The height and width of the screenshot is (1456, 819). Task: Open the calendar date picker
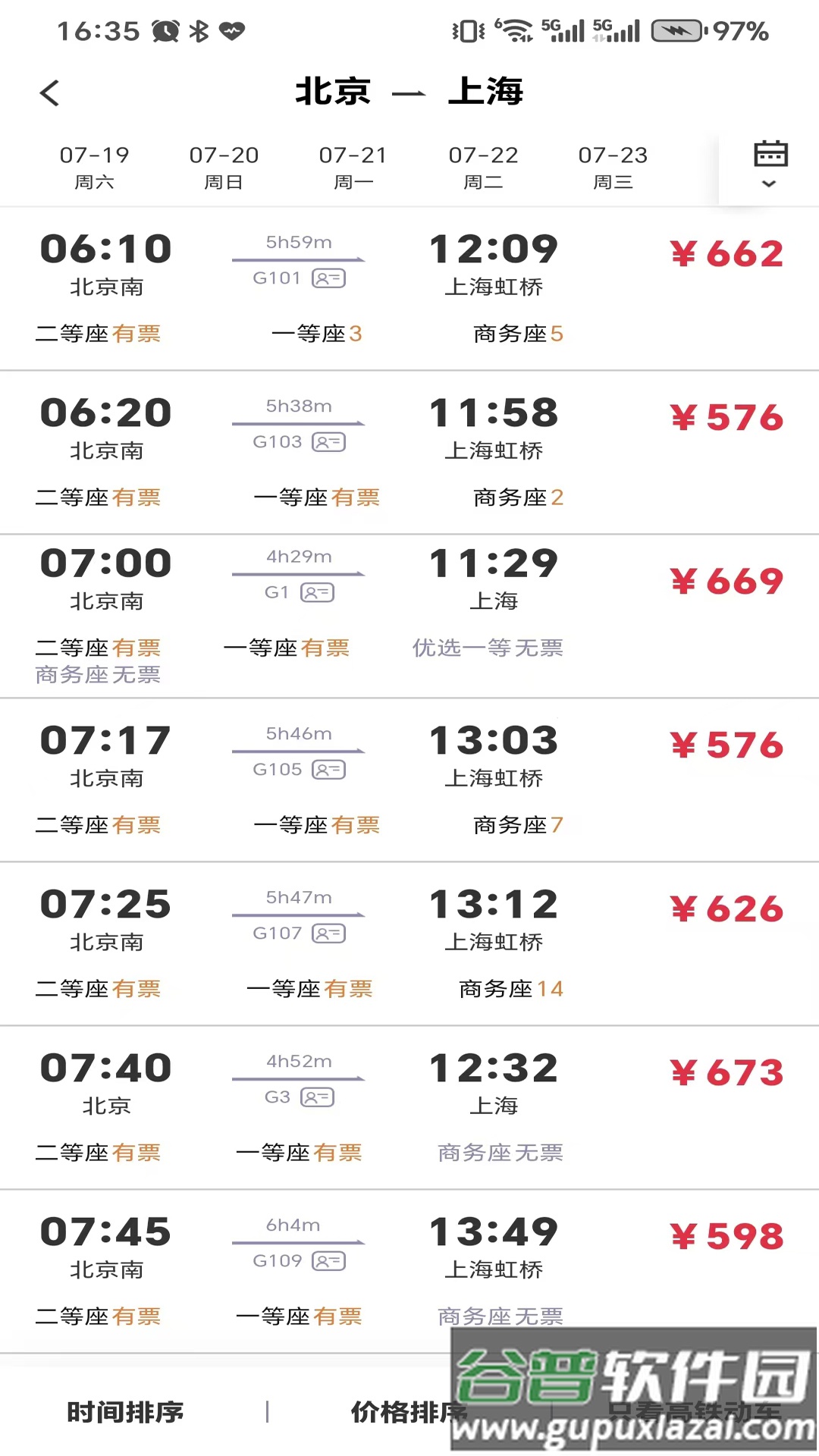point(770,165)
